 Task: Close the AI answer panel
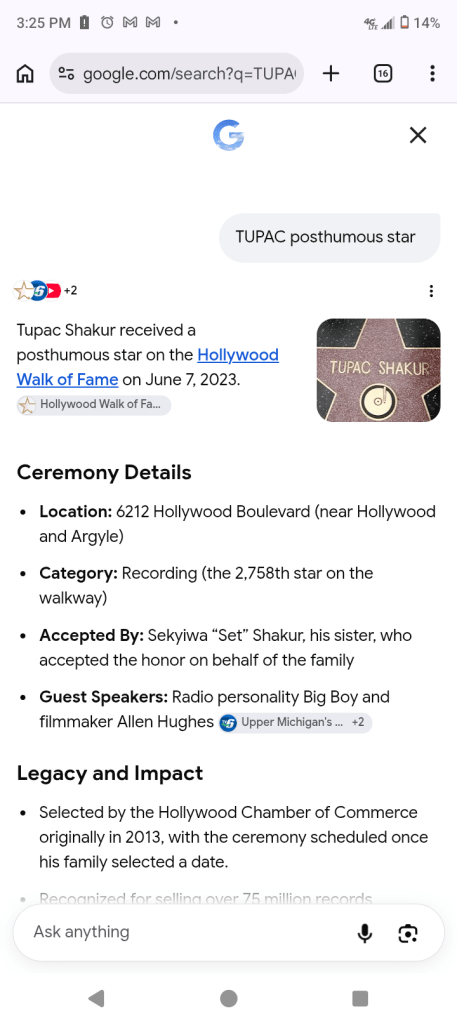click(417, 135)
